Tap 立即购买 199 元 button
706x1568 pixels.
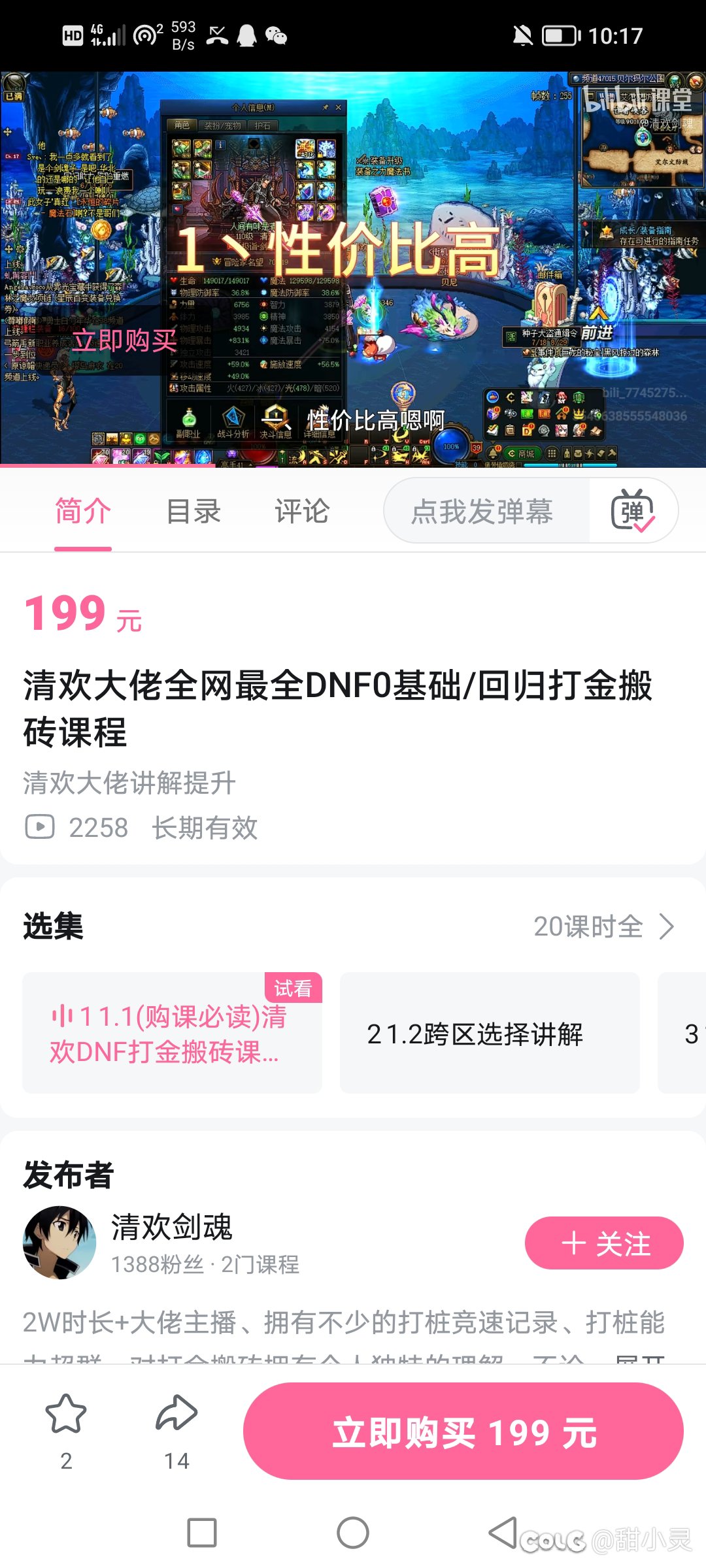click(463, 1431)
